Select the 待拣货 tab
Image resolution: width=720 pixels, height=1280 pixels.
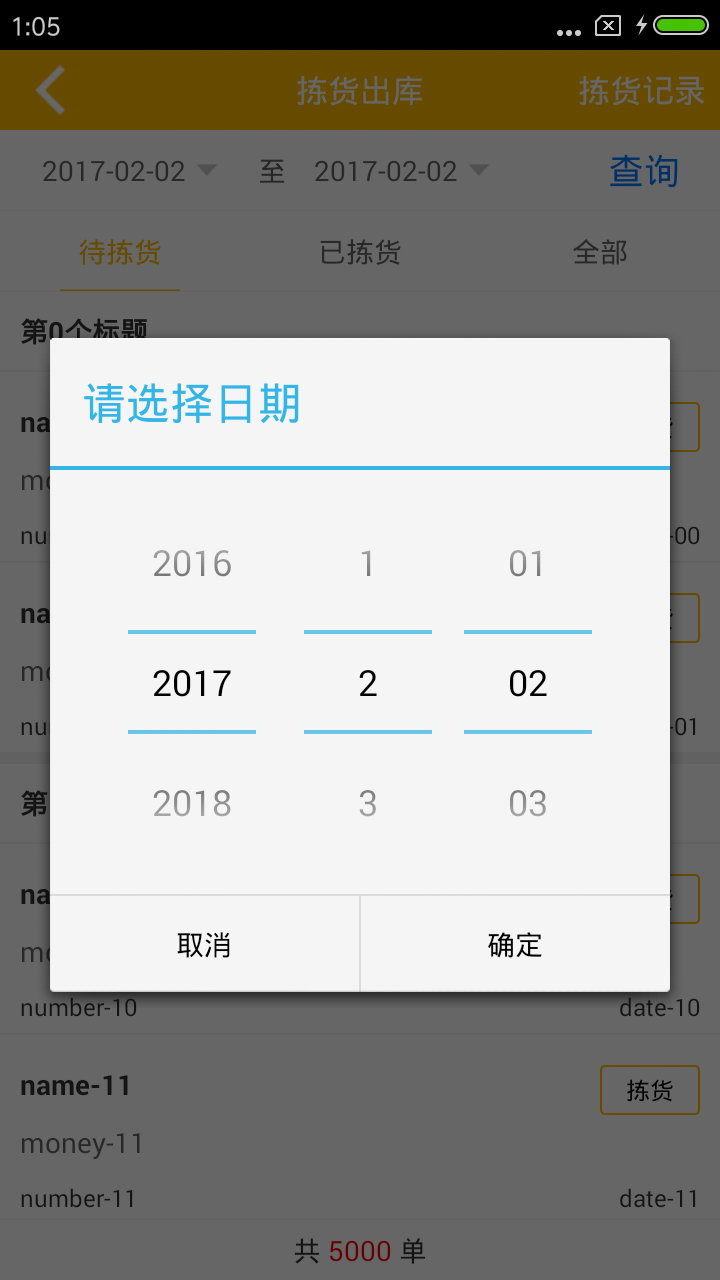119,253
